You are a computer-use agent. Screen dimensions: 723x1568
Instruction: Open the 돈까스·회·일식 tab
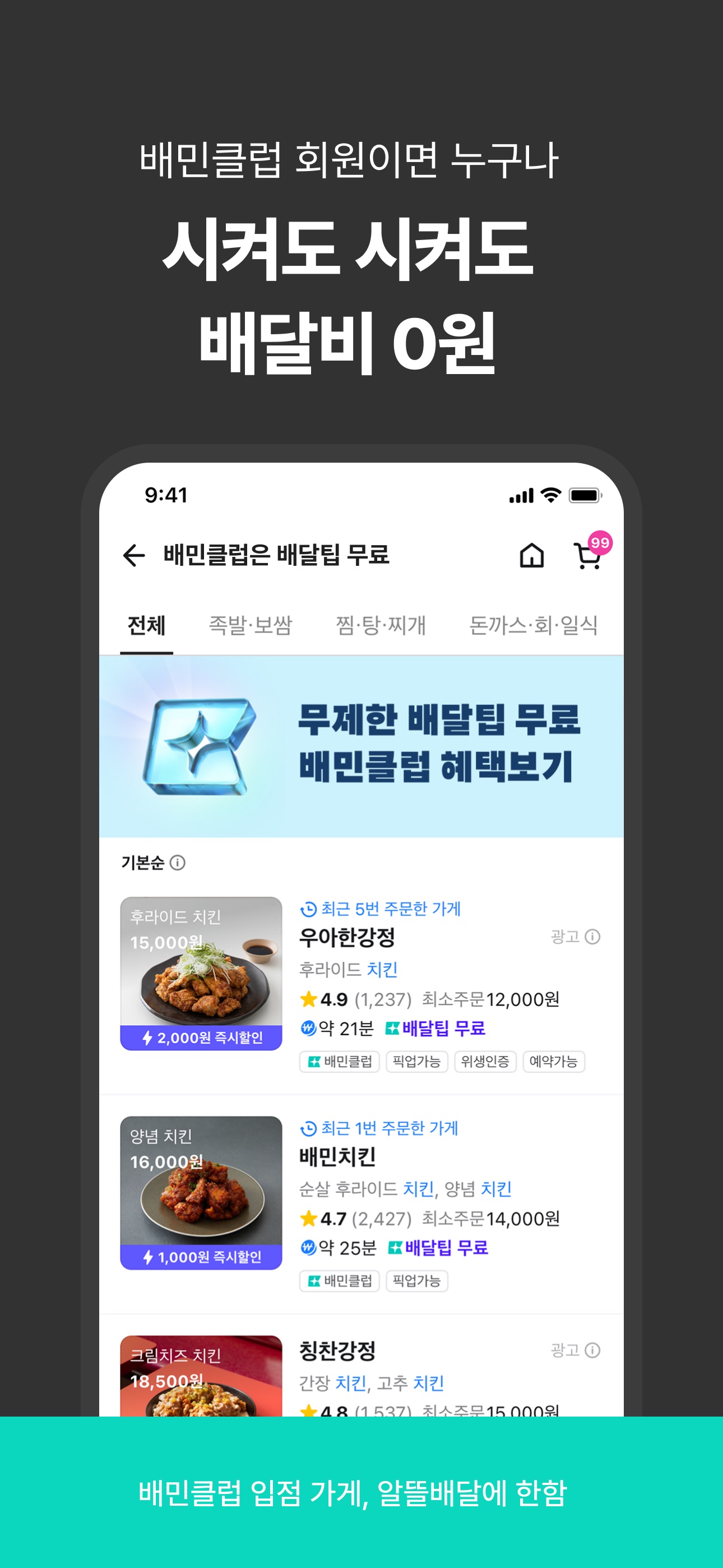click(532, 626)
